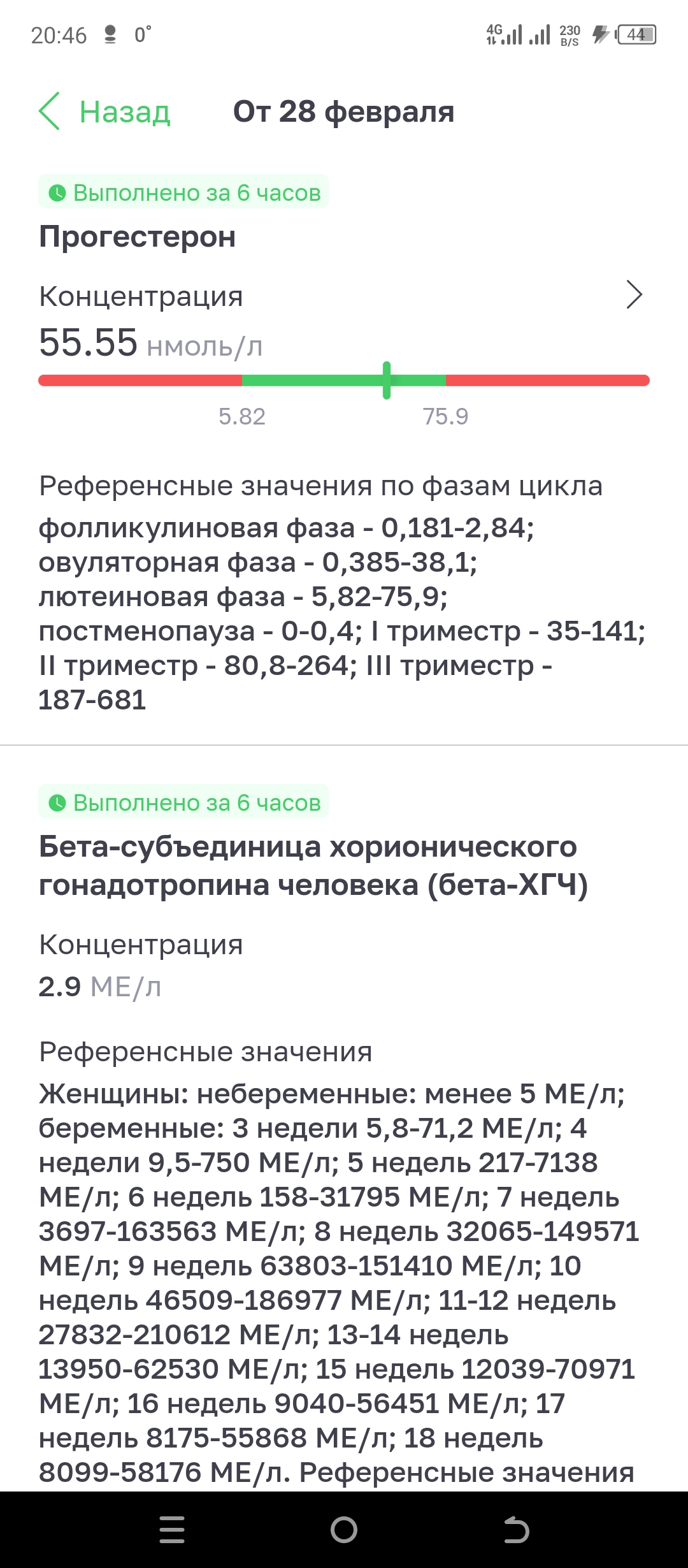The width and height of the screenshot is (688, 1568).
Task: Tap the clock icon on бета-ХГЧ completion badge
Action: point(58,803)
